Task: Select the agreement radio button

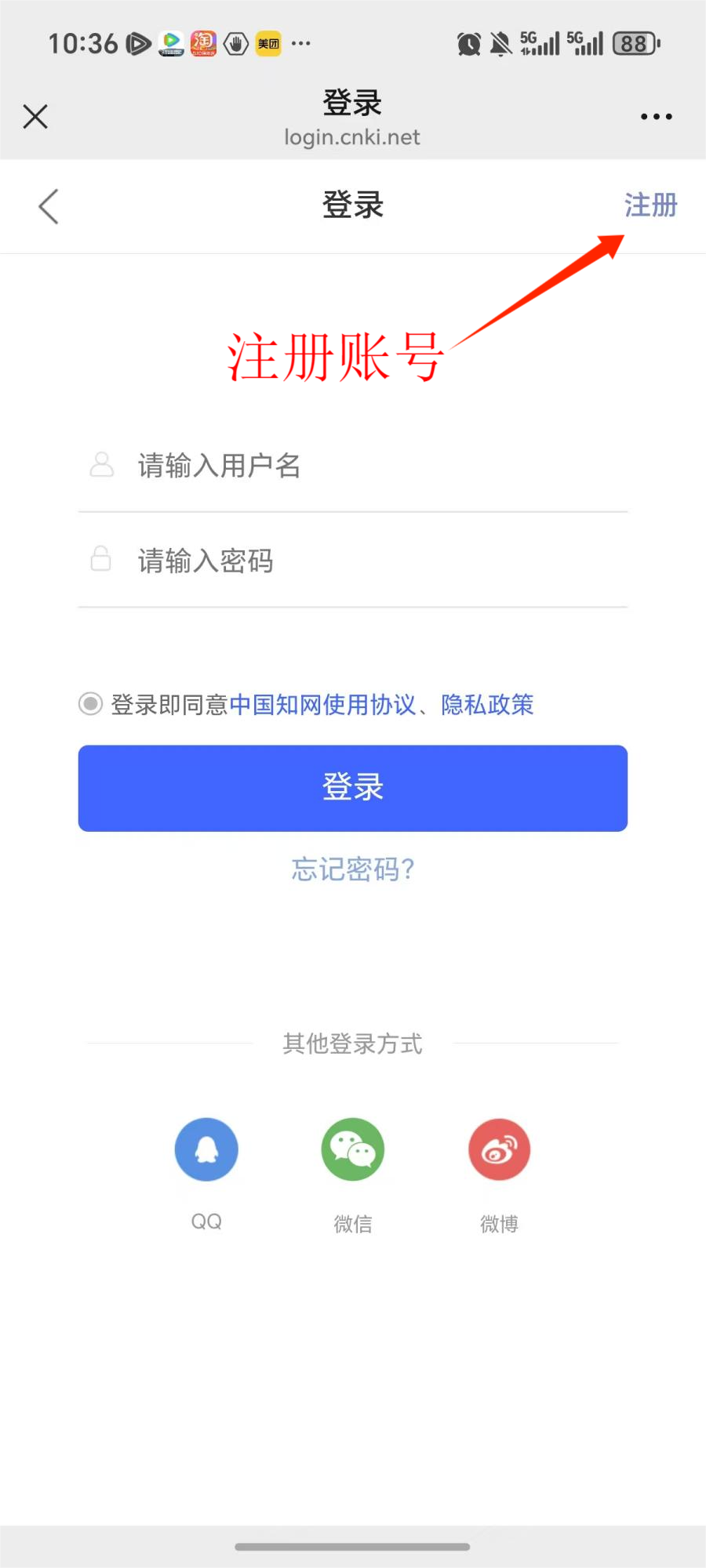Action: [x=91, y=704]
